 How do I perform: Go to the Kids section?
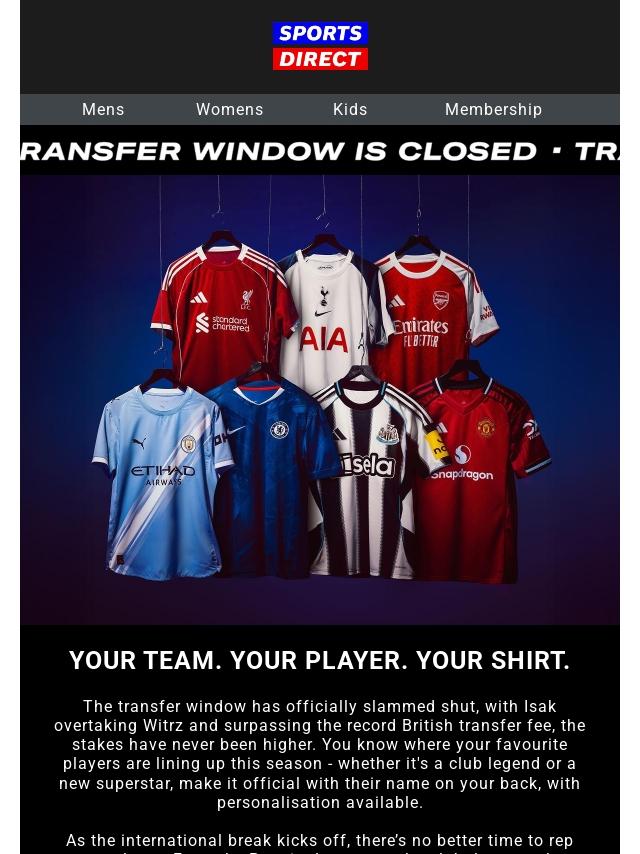350,110
